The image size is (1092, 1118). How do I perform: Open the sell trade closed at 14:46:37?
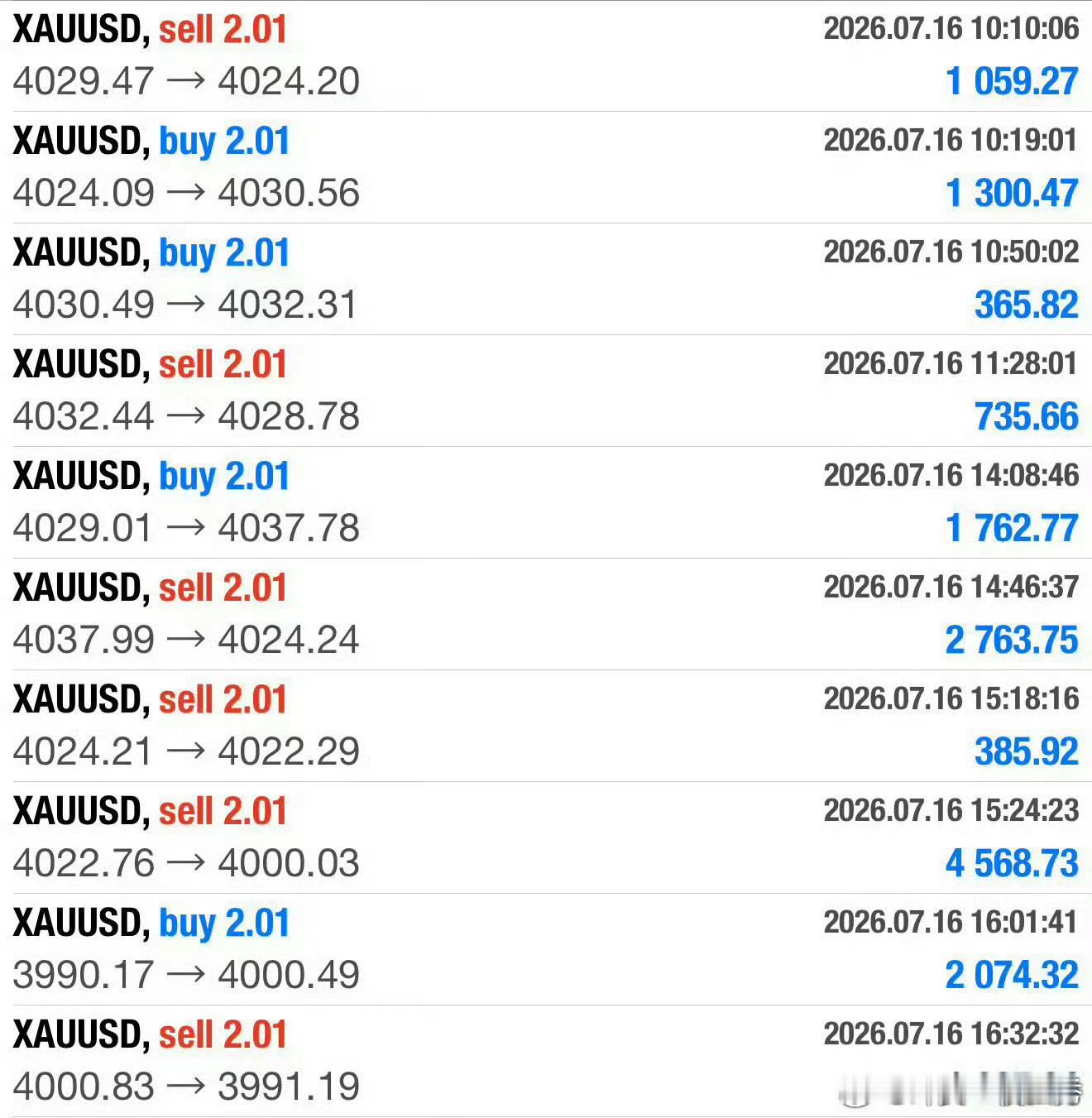[546, 614]
